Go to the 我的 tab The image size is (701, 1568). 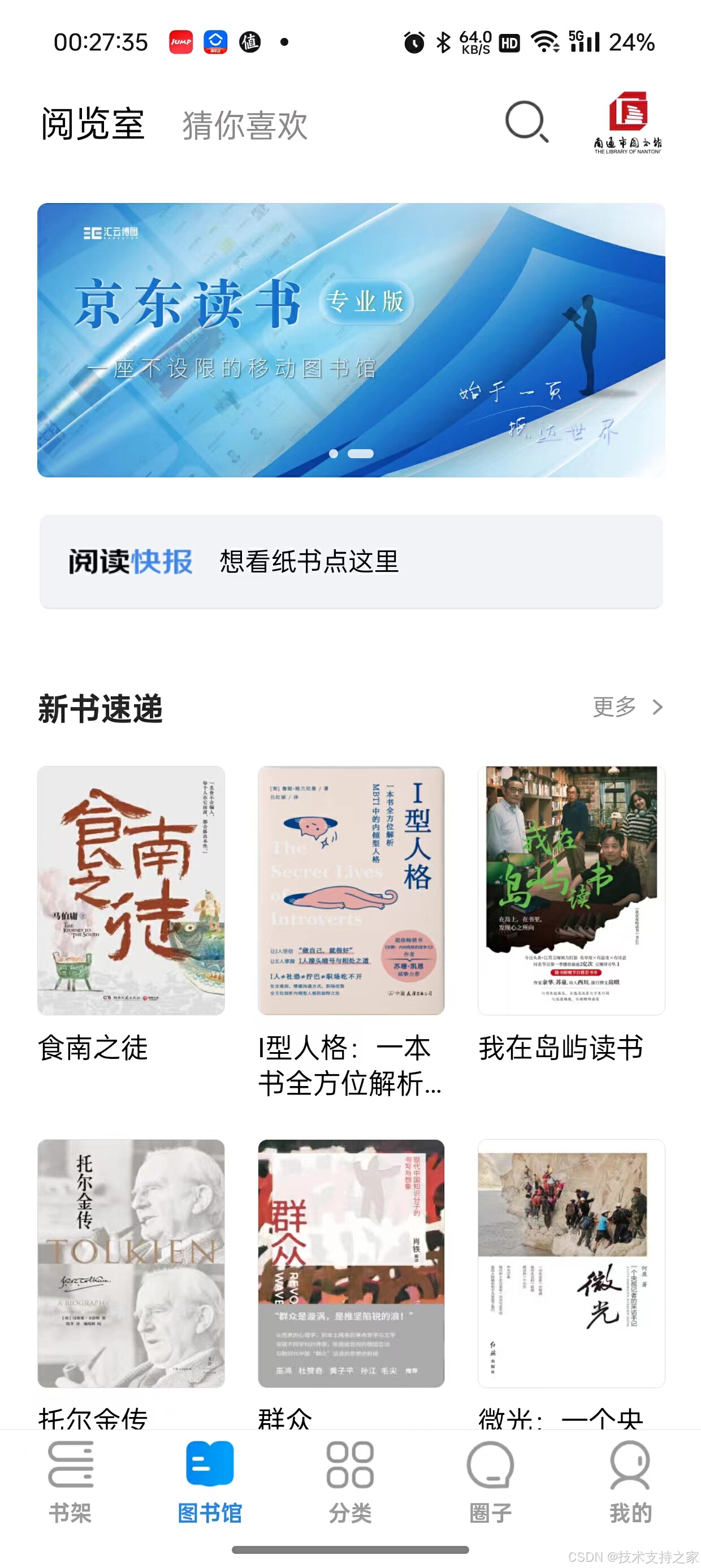(x=630, y=1480)
